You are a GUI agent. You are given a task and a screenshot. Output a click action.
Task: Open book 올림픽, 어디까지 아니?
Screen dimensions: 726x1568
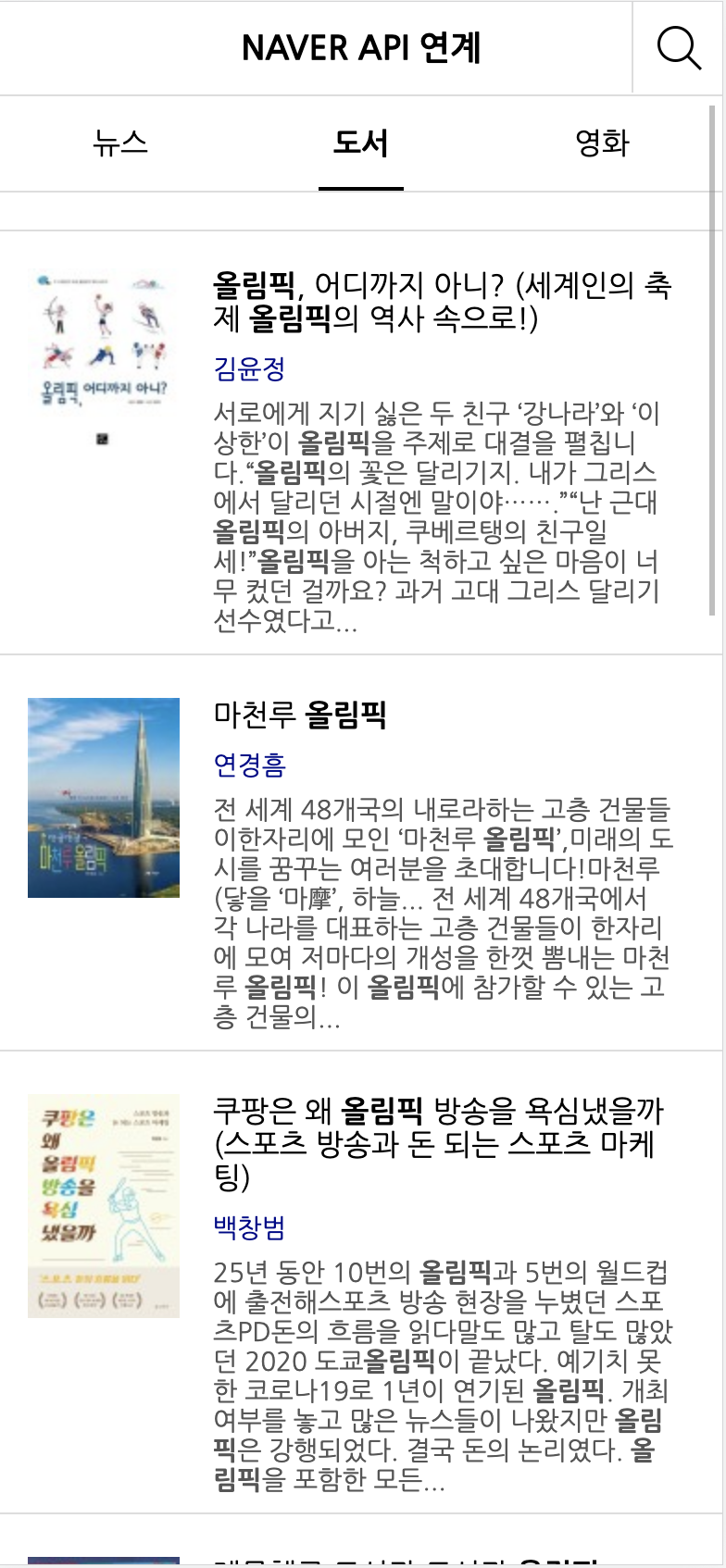pos(442,301)
